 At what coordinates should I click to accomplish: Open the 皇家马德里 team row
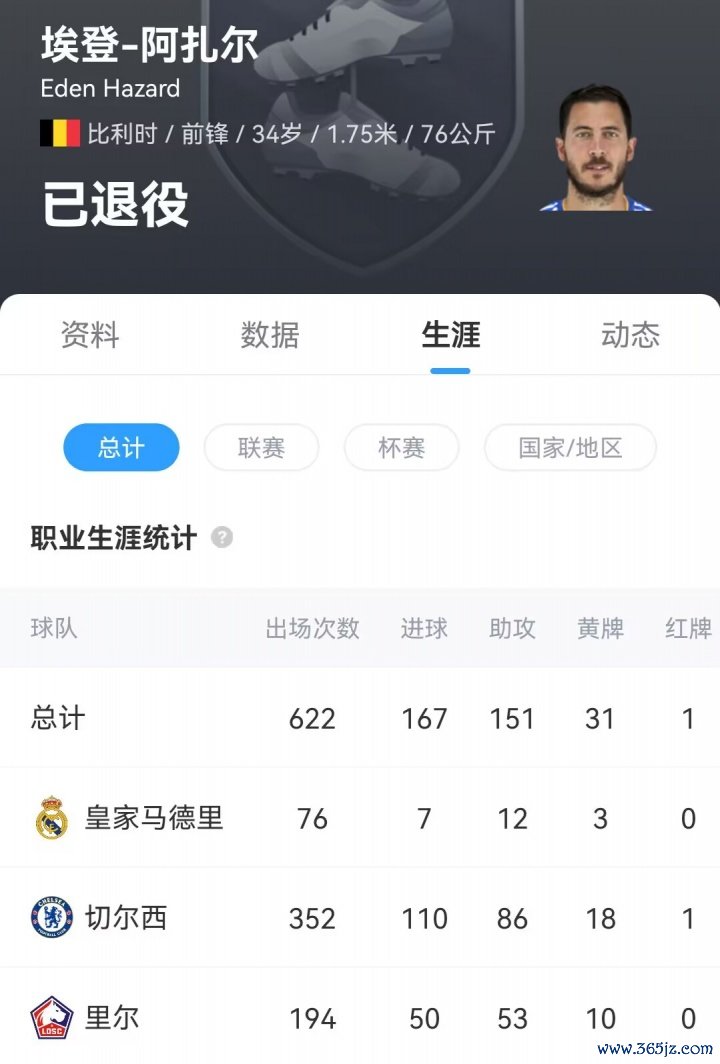(x=153, y=818)
